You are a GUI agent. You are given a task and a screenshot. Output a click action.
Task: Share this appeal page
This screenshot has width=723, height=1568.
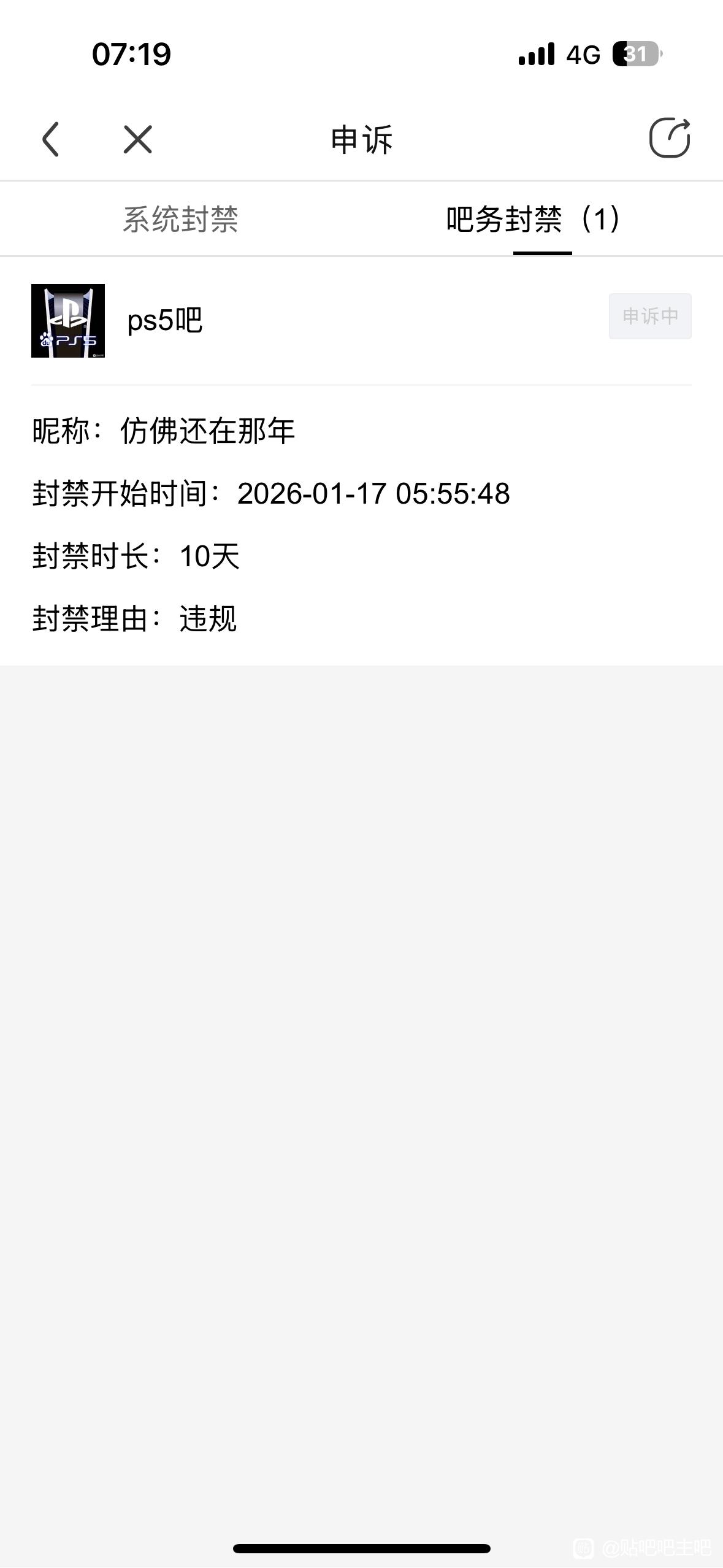click(669, 138)
